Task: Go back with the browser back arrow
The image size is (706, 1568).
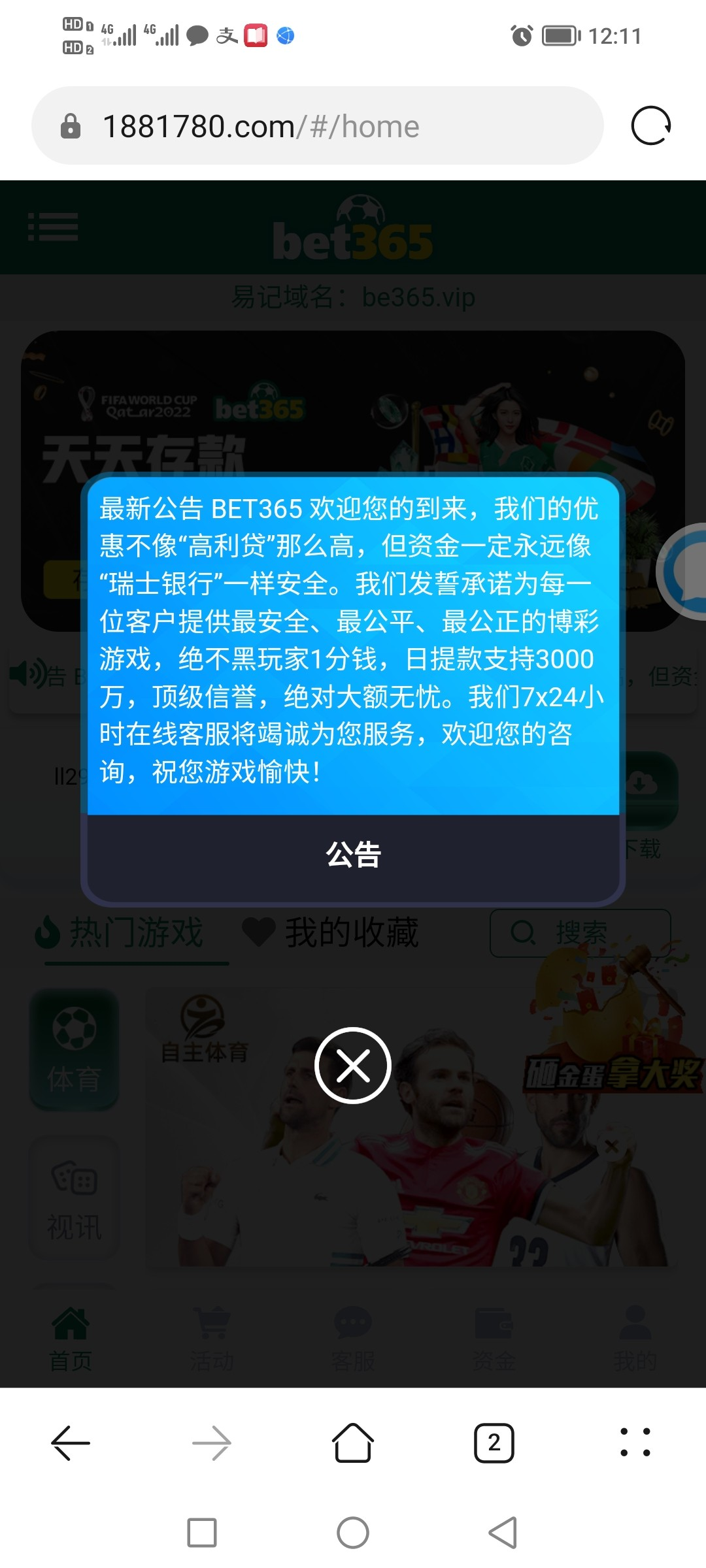Action: pyautogui.click(x=71, y=1443)
